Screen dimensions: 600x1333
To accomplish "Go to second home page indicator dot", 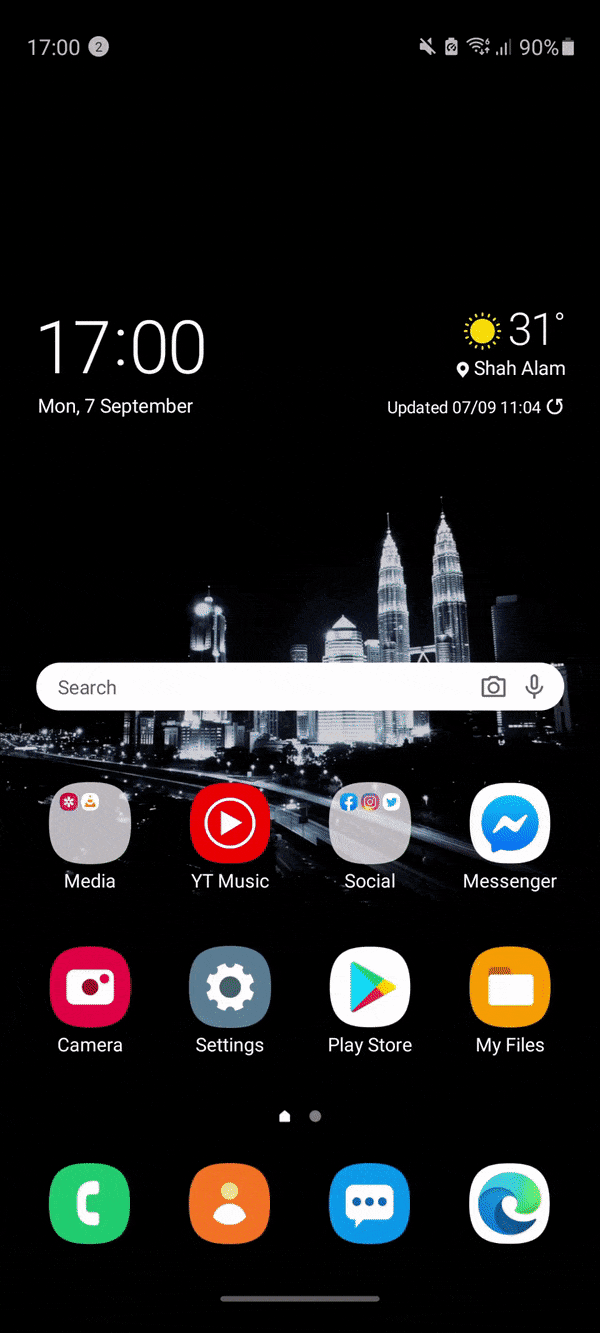I will (x=315, y=1116).
